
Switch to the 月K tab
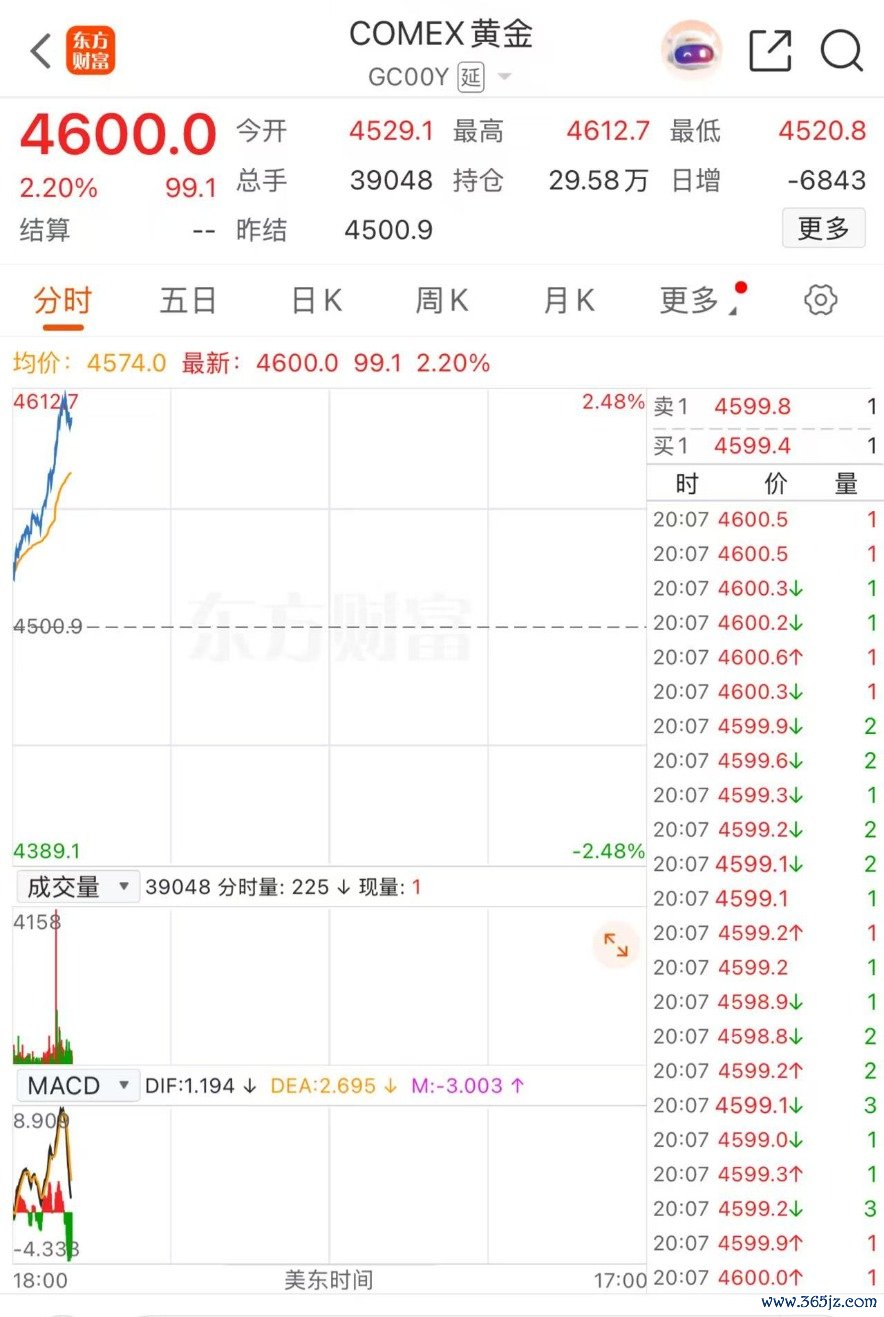point(568,300)
